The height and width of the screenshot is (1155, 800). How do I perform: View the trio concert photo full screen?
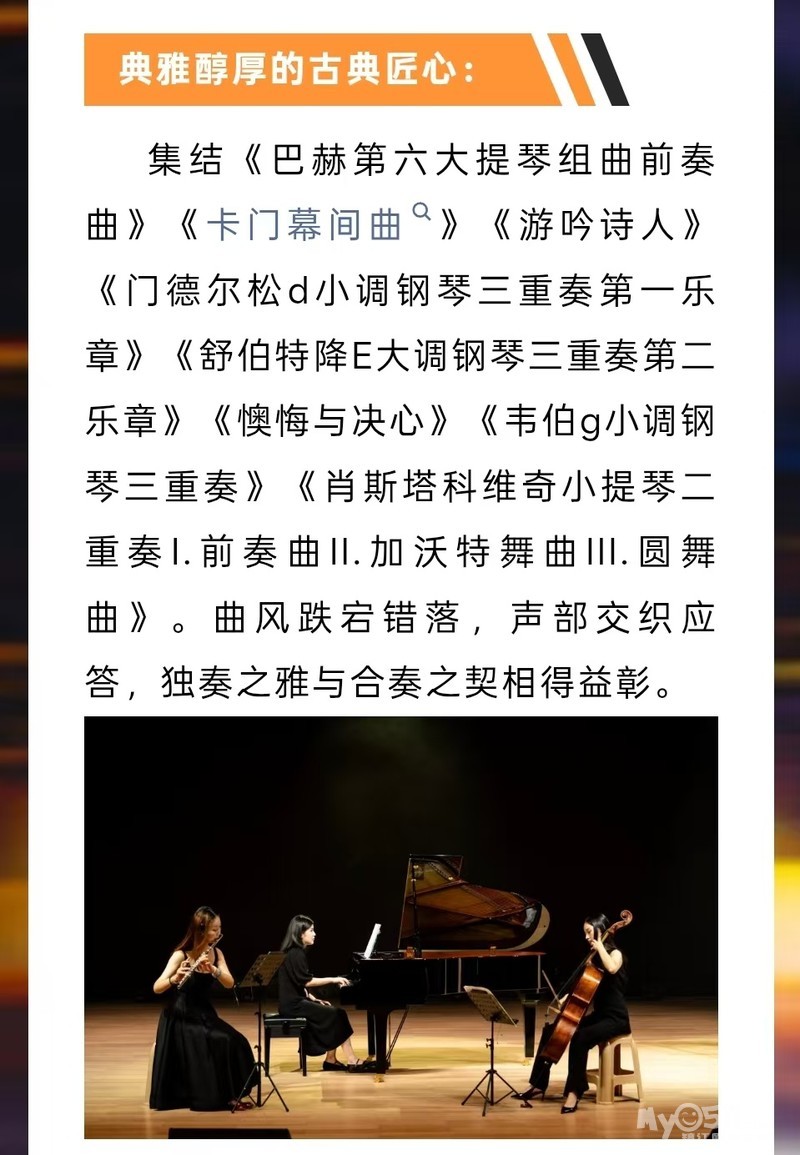tap(401, 927)
